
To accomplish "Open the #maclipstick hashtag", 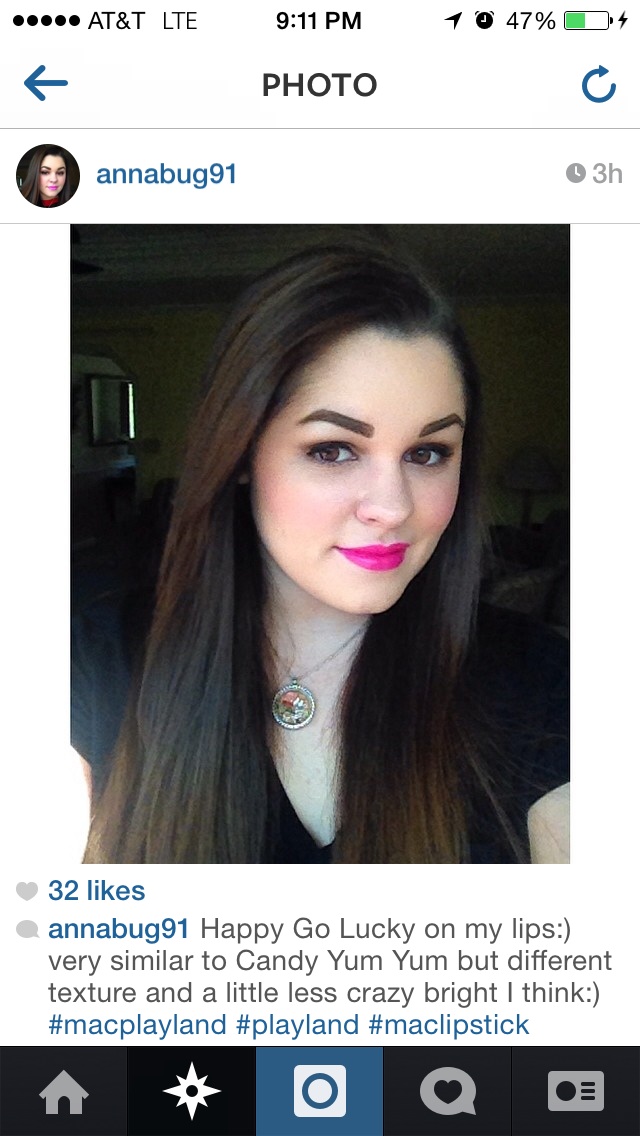I will point(448,1024).
